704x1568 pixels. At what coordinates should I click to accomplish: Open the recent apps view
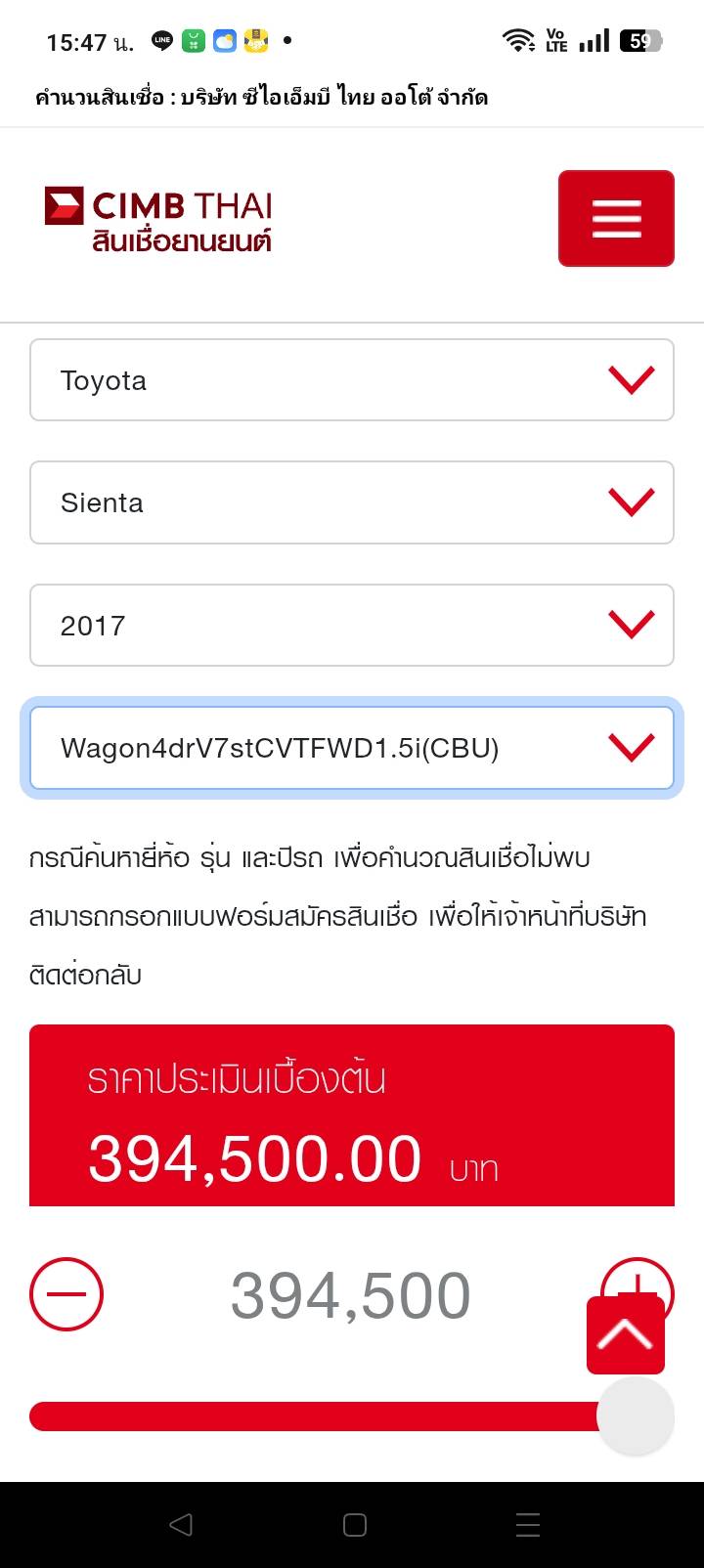pyautogui.click(x=528, y=1525)
